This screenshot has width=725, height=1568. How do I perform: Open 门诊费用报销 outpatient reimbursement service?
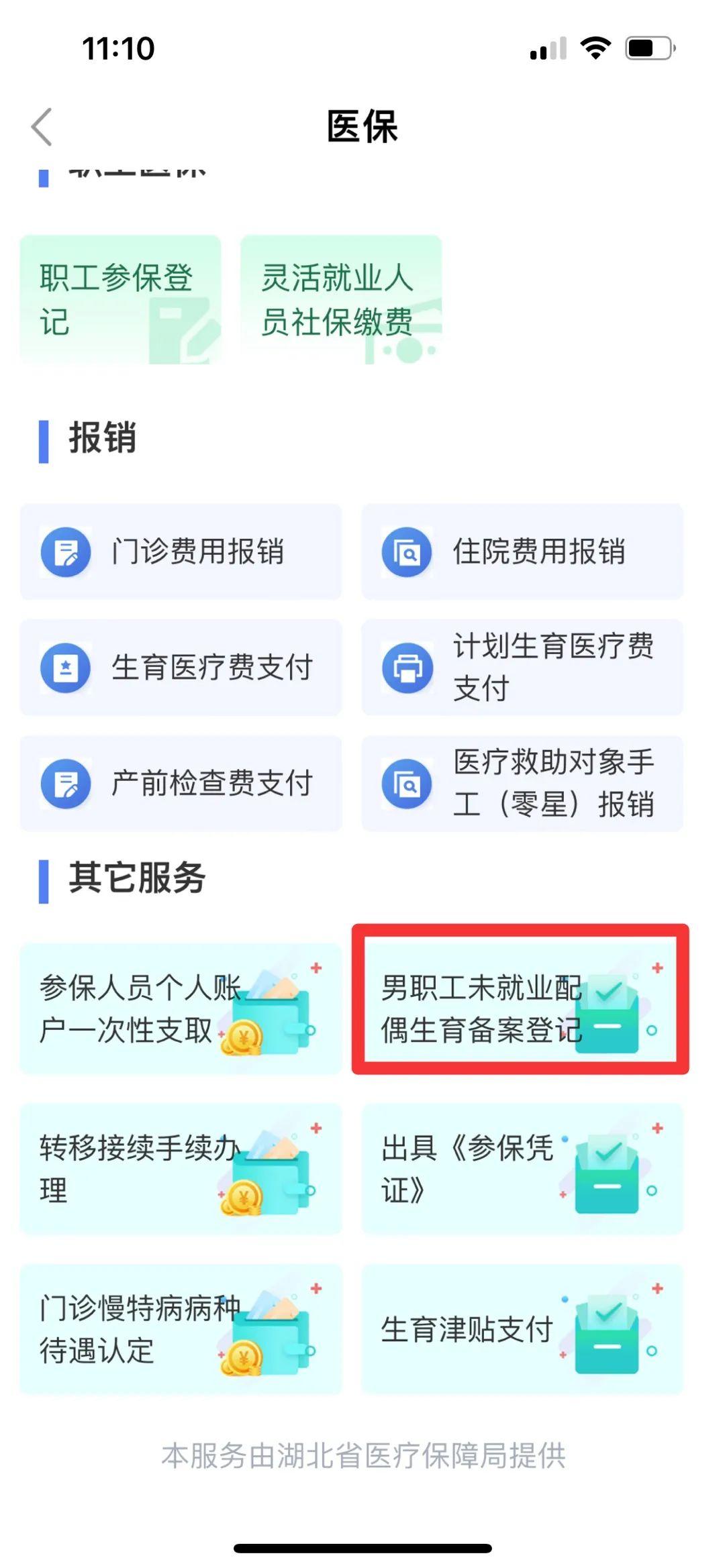click(x=181, y=552)
